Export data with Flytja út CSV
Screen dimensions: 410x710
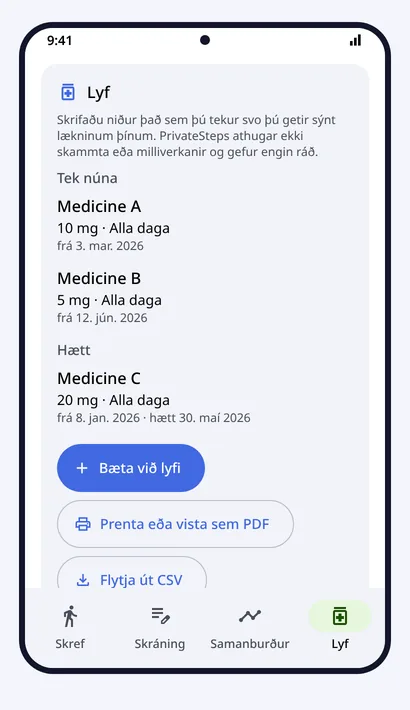pos(132,573)
